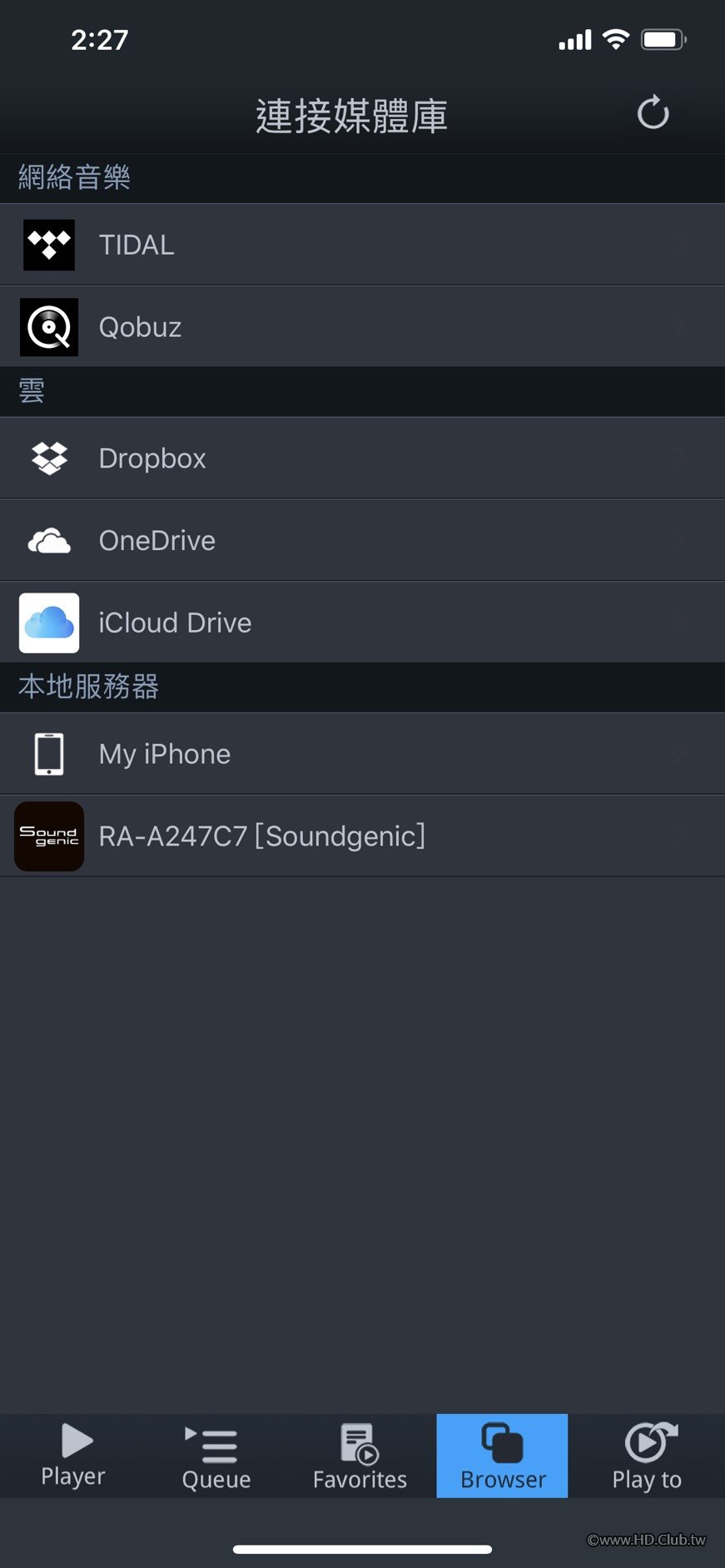Open RA-A247C7 Soundgenic server
The height and width of the screenshot is (1568, 725).
point(362,836)
